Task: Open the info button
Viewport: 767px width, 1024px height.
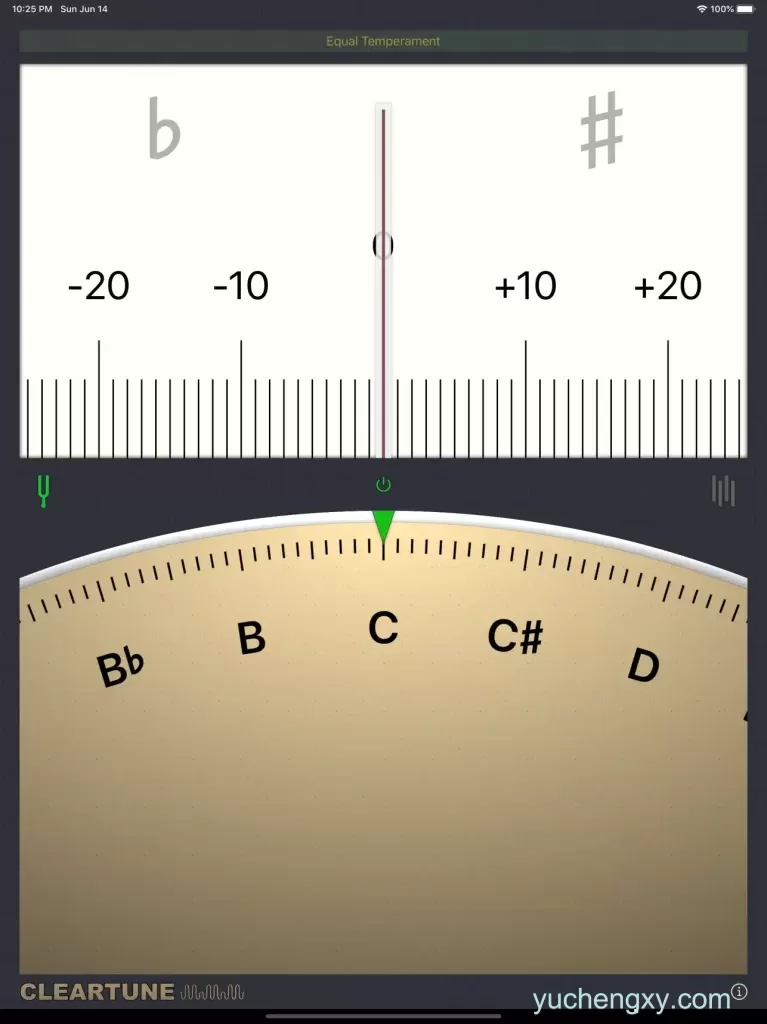Action: [739, 992]
